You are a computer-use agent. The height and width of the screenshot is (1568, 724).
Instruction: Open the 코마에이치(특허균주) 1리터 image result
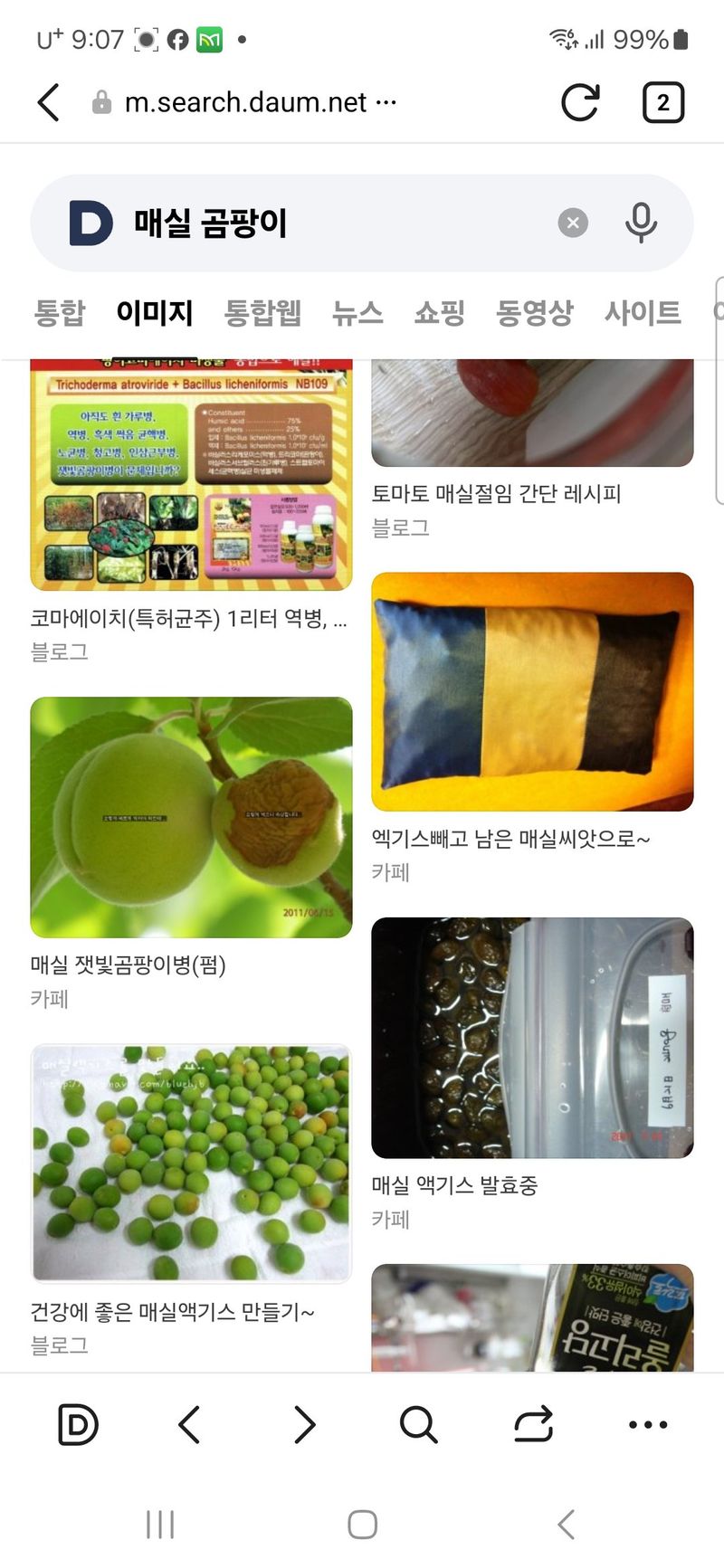click(191, 475)
